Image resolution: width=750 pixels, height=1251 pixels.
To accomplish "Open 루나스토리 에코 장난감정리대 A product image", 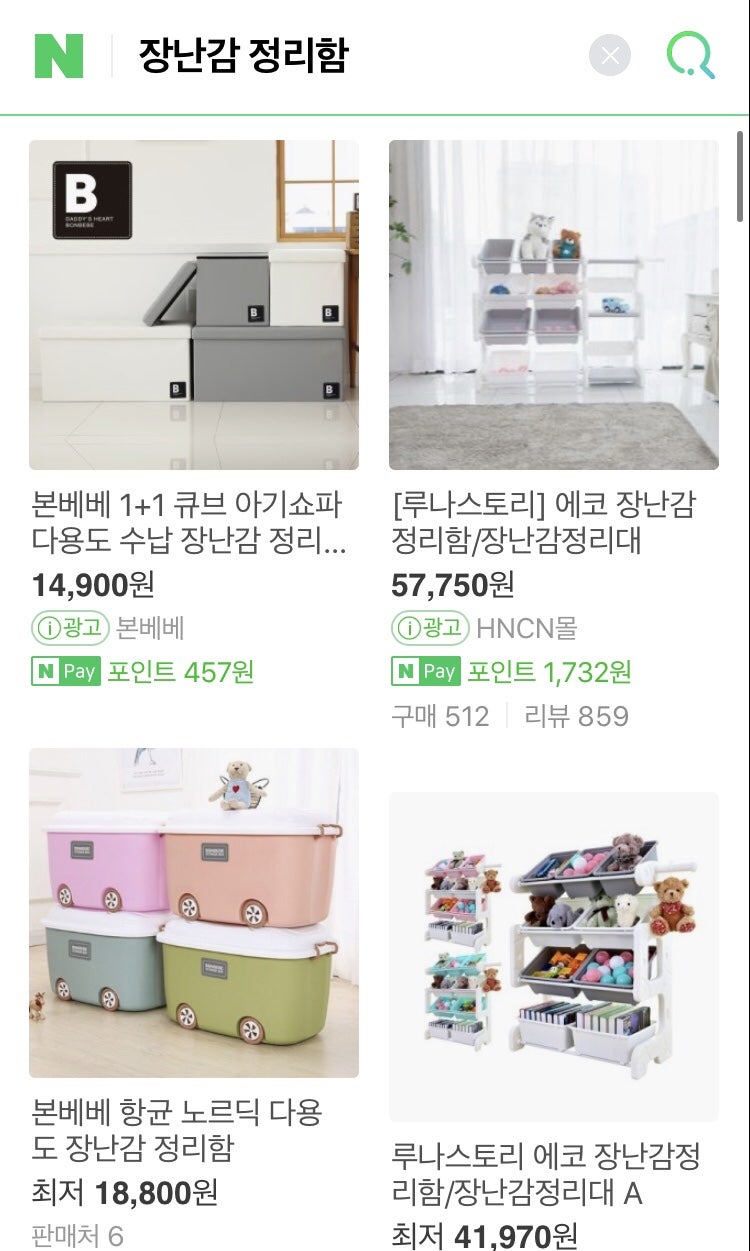I will coord(553,956).
